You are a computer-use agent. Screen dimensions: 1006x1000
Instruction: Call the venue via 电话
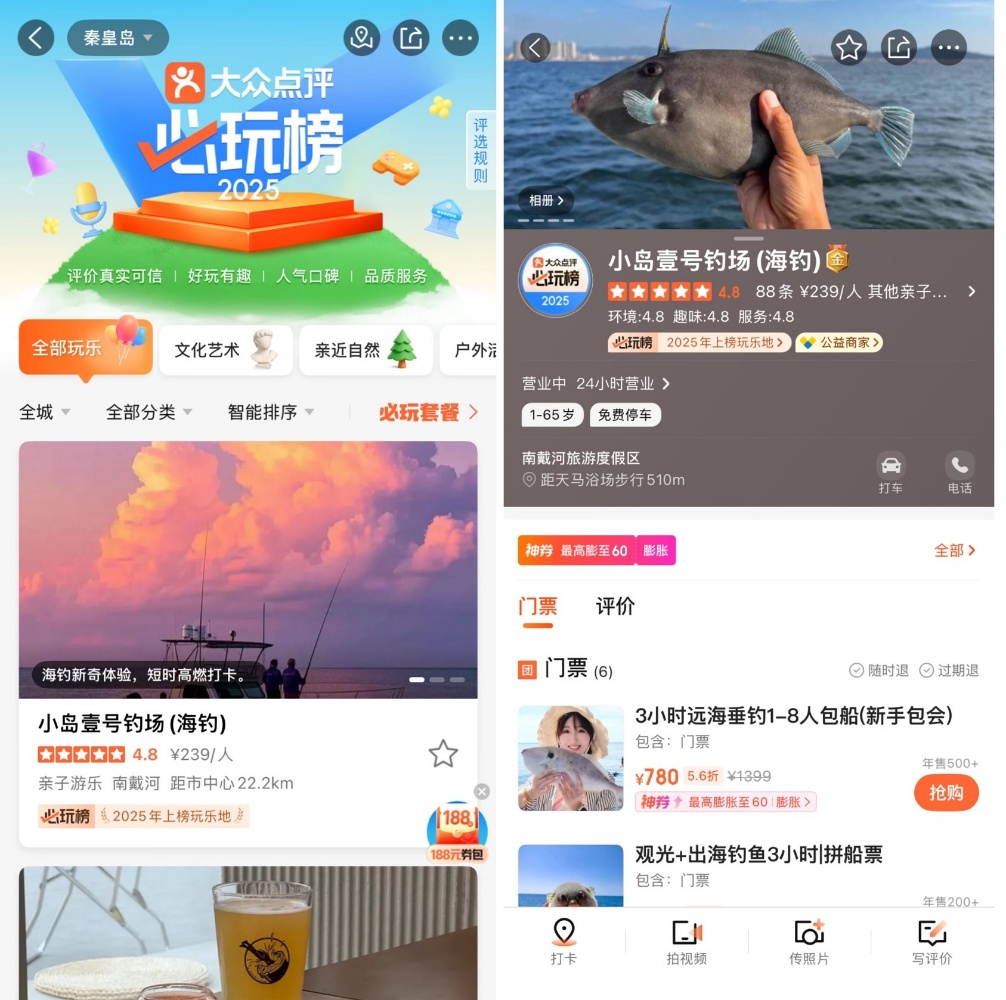point(959,472)
